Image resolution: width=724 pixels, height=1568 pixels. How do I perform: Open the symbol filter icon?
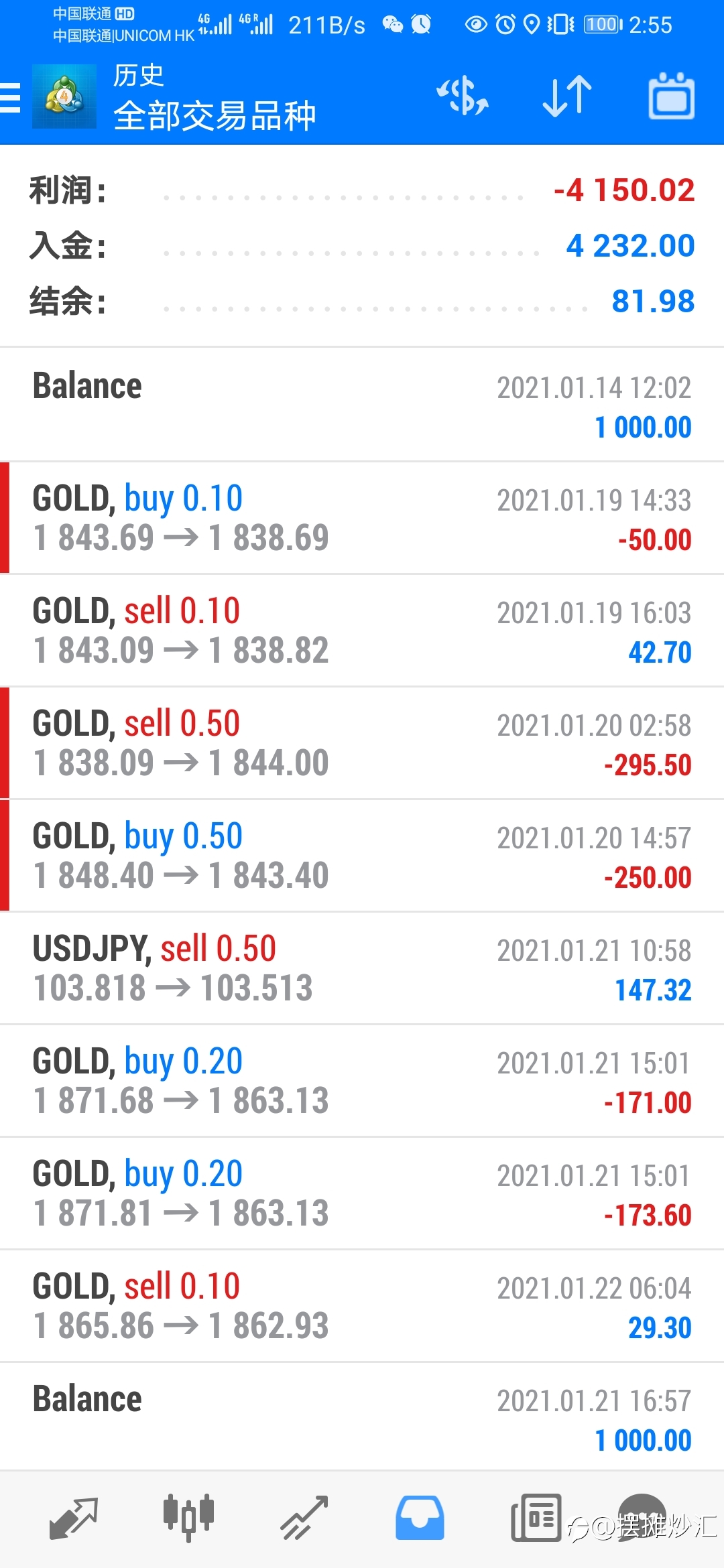(x=463, y=96)
